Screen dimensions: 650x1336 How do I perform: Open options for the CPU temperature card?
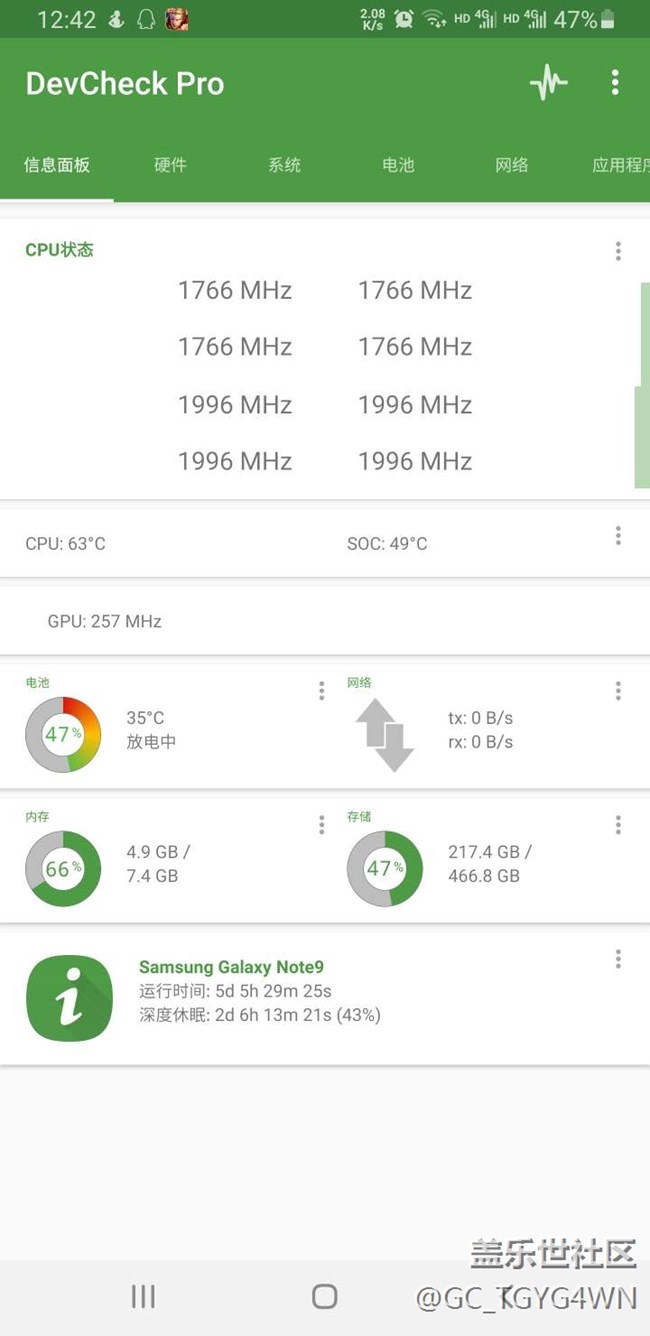pos(618,536)
